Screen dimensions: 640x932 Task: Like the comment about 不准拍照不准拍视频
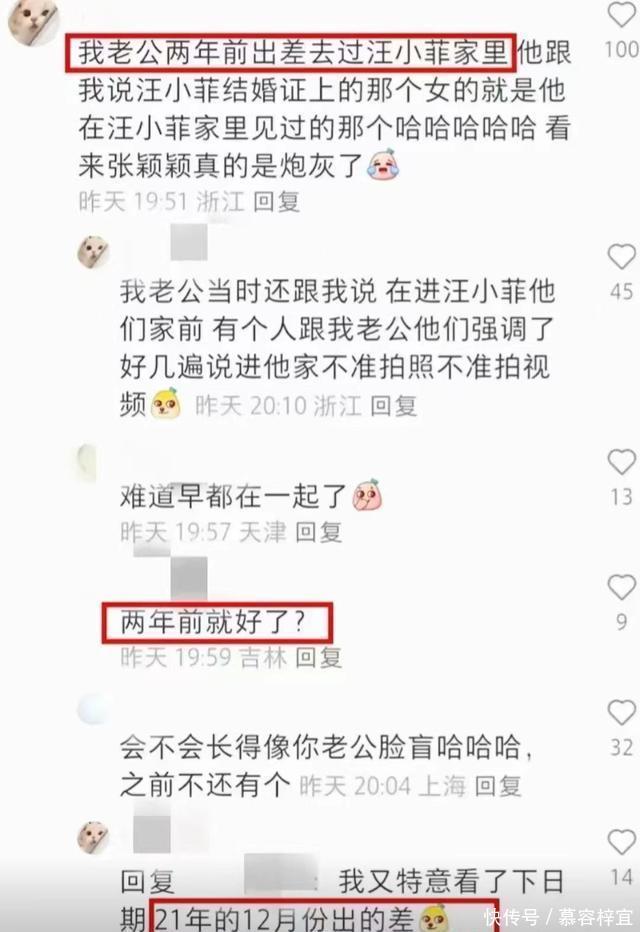tap(621, 257)
